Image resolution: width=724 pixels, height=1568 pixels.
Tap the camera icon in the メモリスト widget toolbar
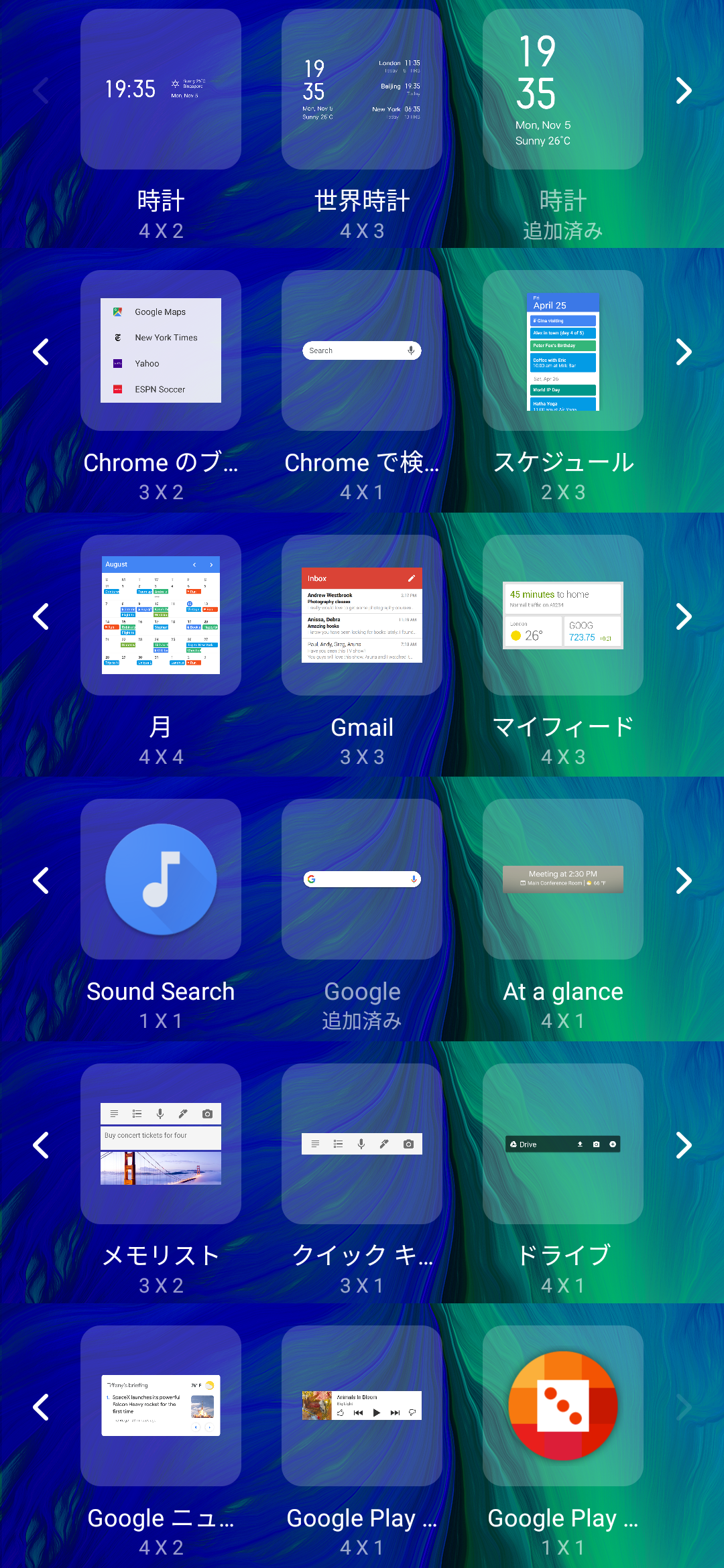point(207,1113)
